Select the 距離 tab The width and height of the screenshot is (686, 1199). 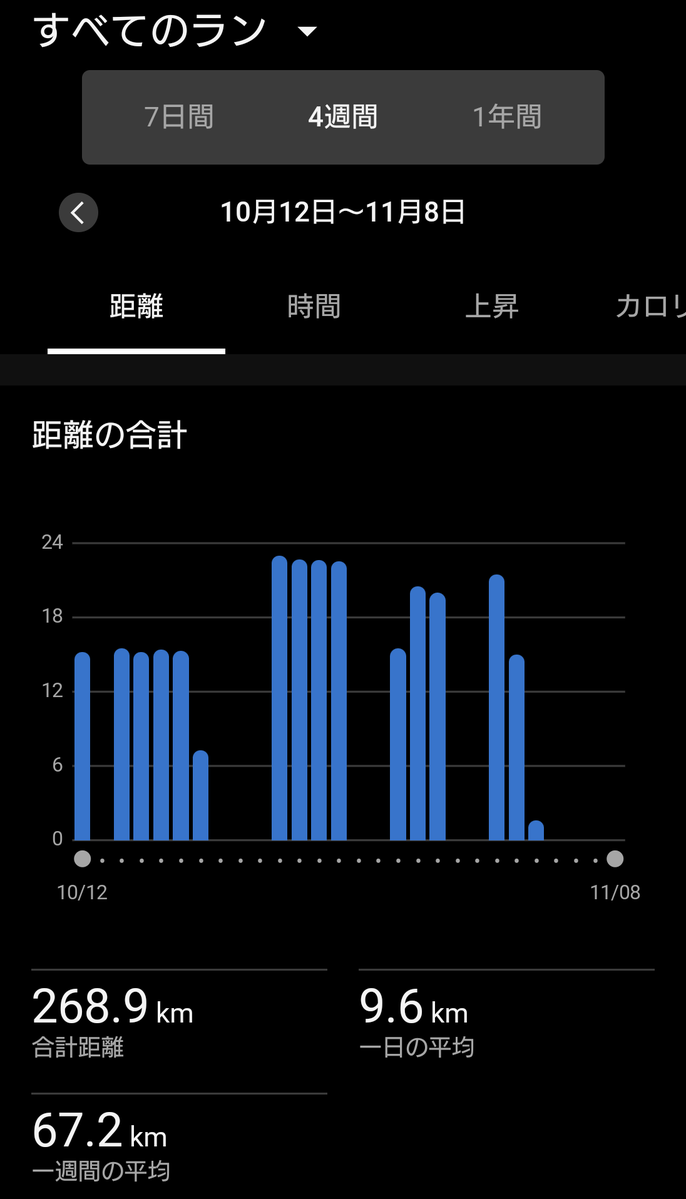click(136, 306)
